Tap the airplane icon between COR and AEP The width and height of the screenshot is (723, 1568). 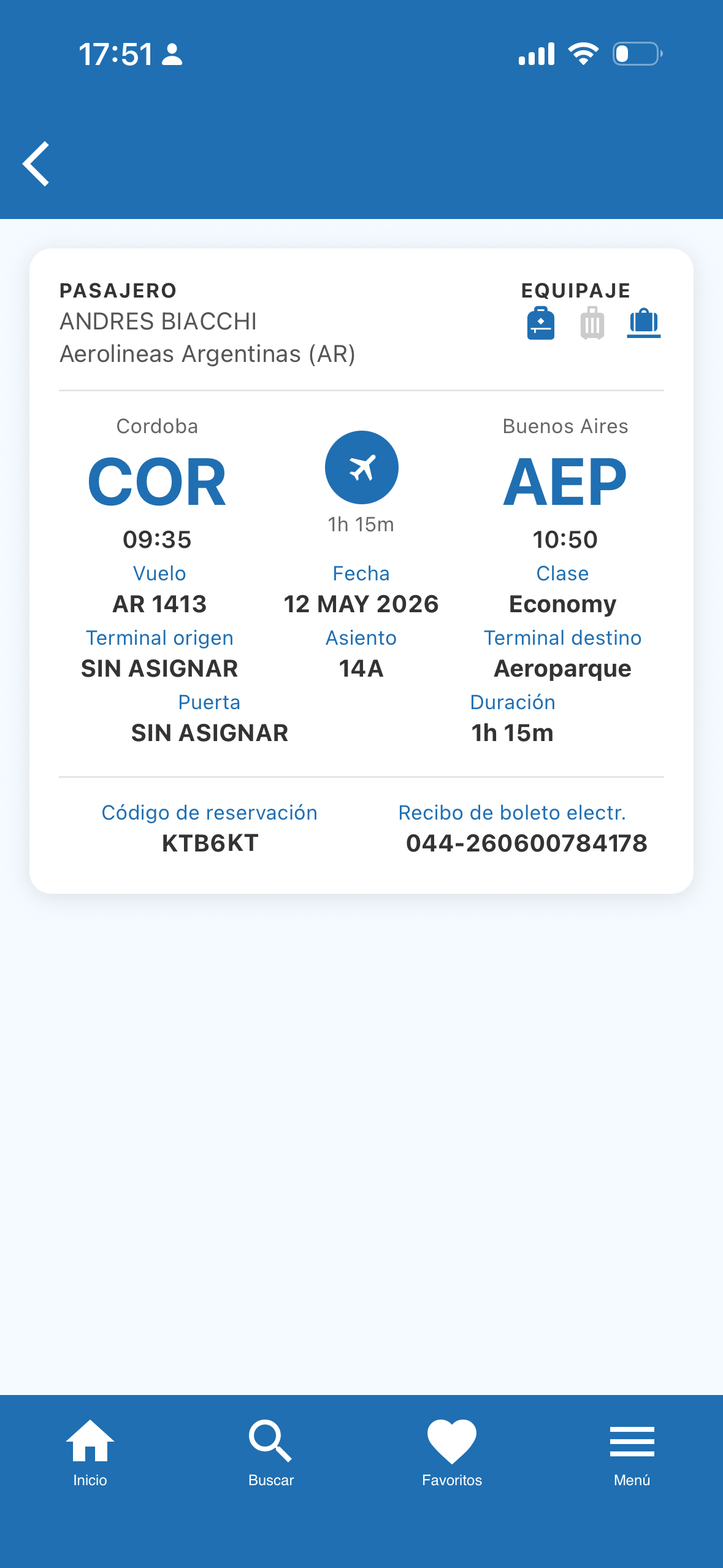(x=361, y=466)
